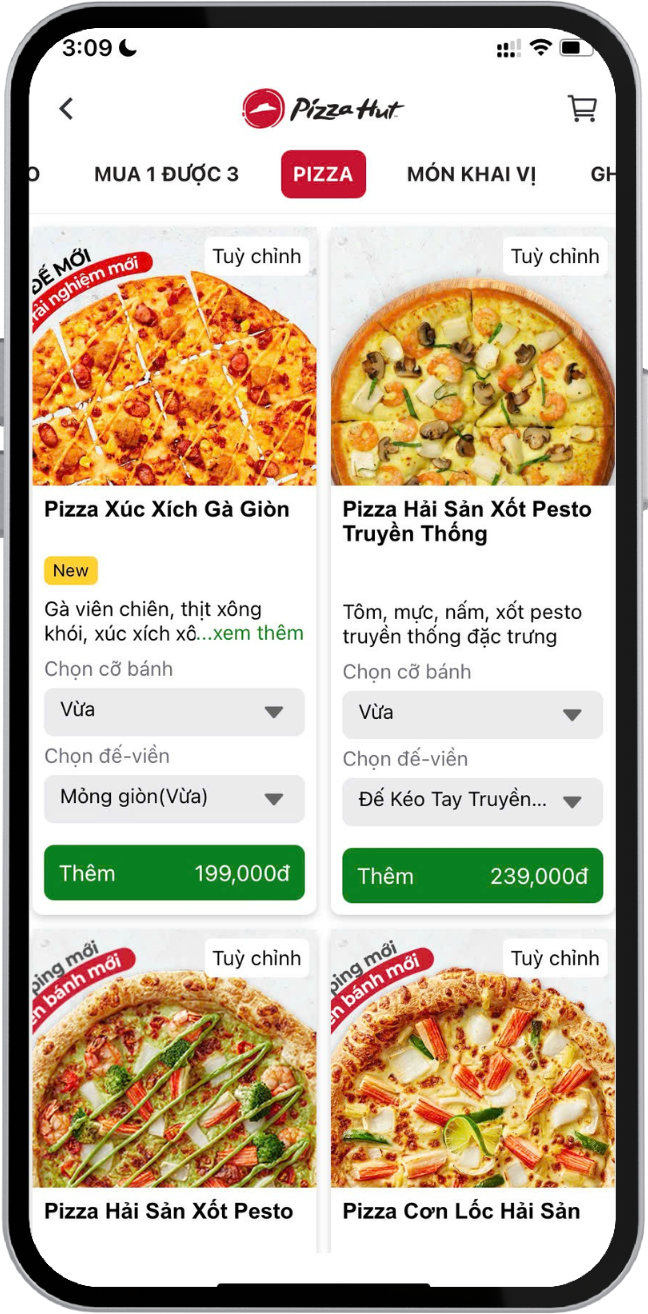Expand description with xem thêm
The width and height of the screenshot is (648, 1314).
(256, 633)
